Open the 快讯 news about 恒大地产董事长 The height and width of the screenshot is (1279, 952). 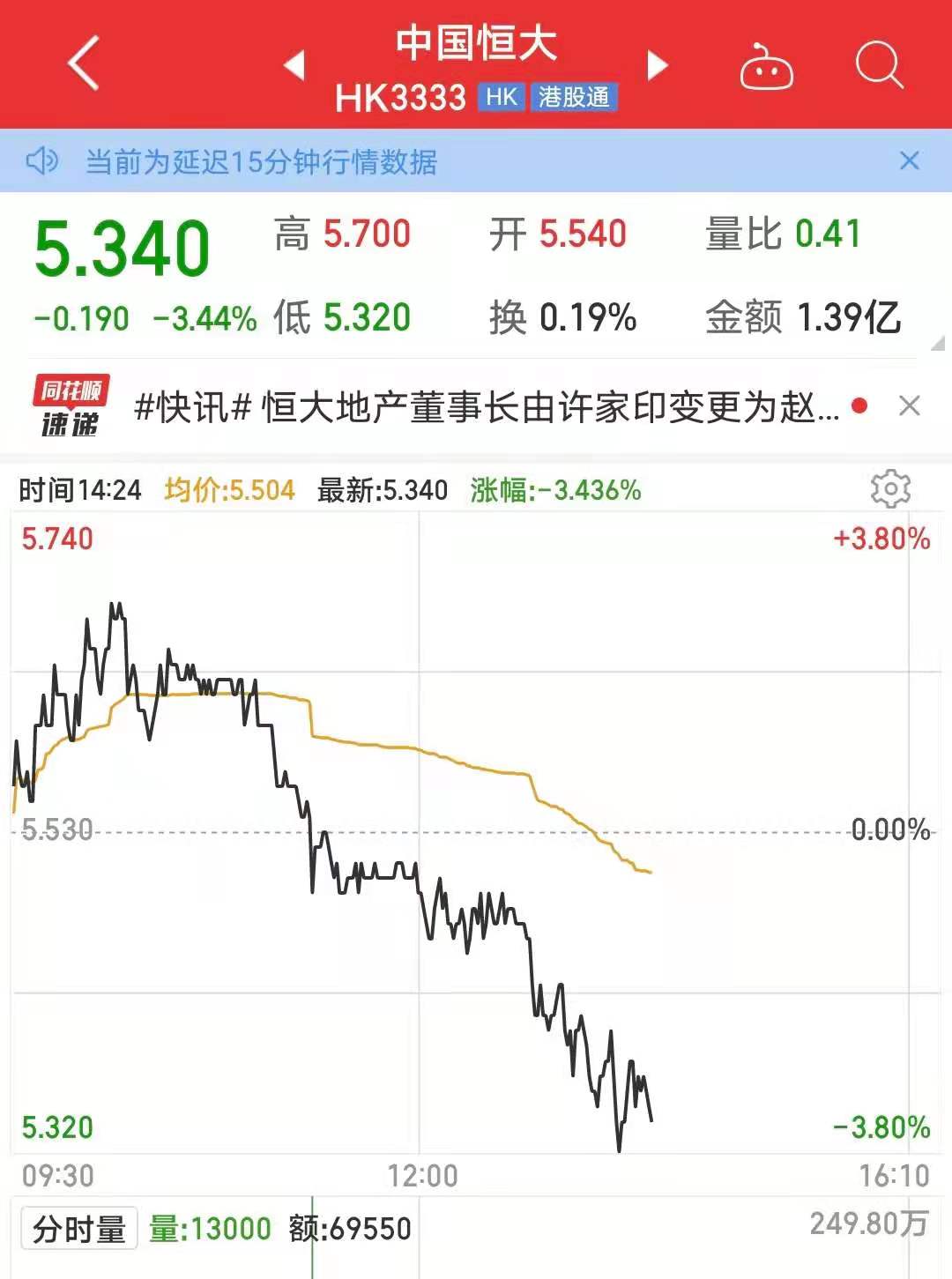point(485,407)
